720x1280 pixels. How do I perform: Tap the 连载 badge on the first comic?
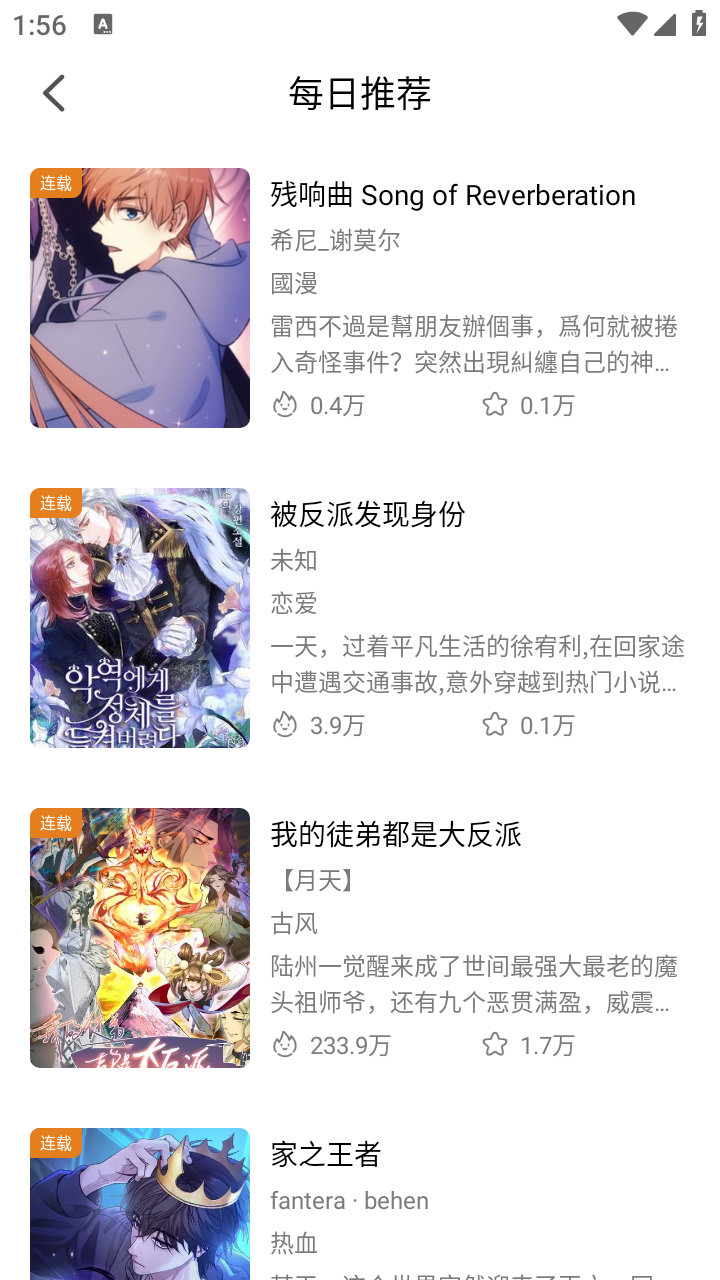pyautogui.click(x=56, y=184)
